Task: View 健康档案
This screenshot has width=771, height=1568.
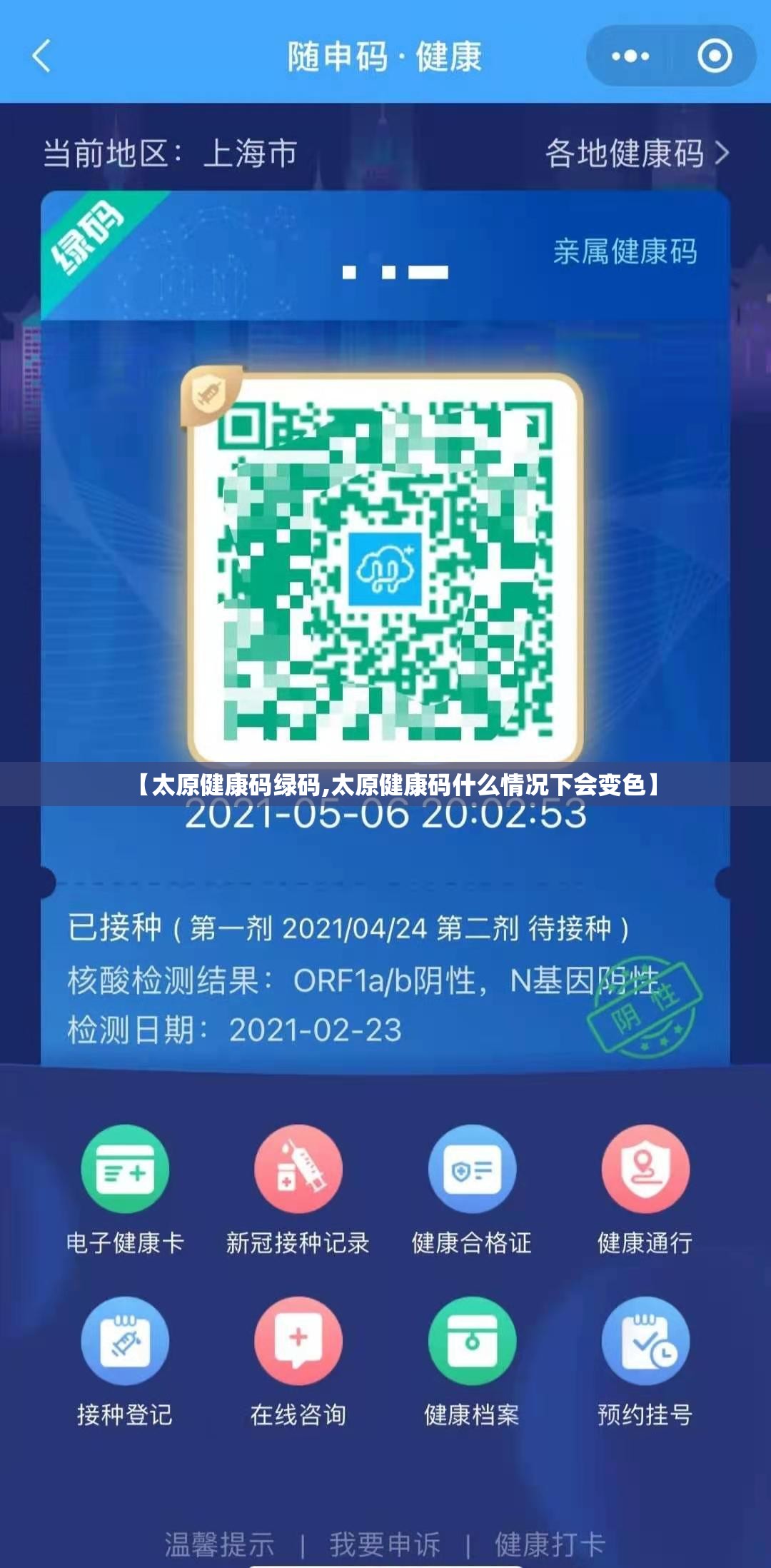Action: click(471, 1361)
